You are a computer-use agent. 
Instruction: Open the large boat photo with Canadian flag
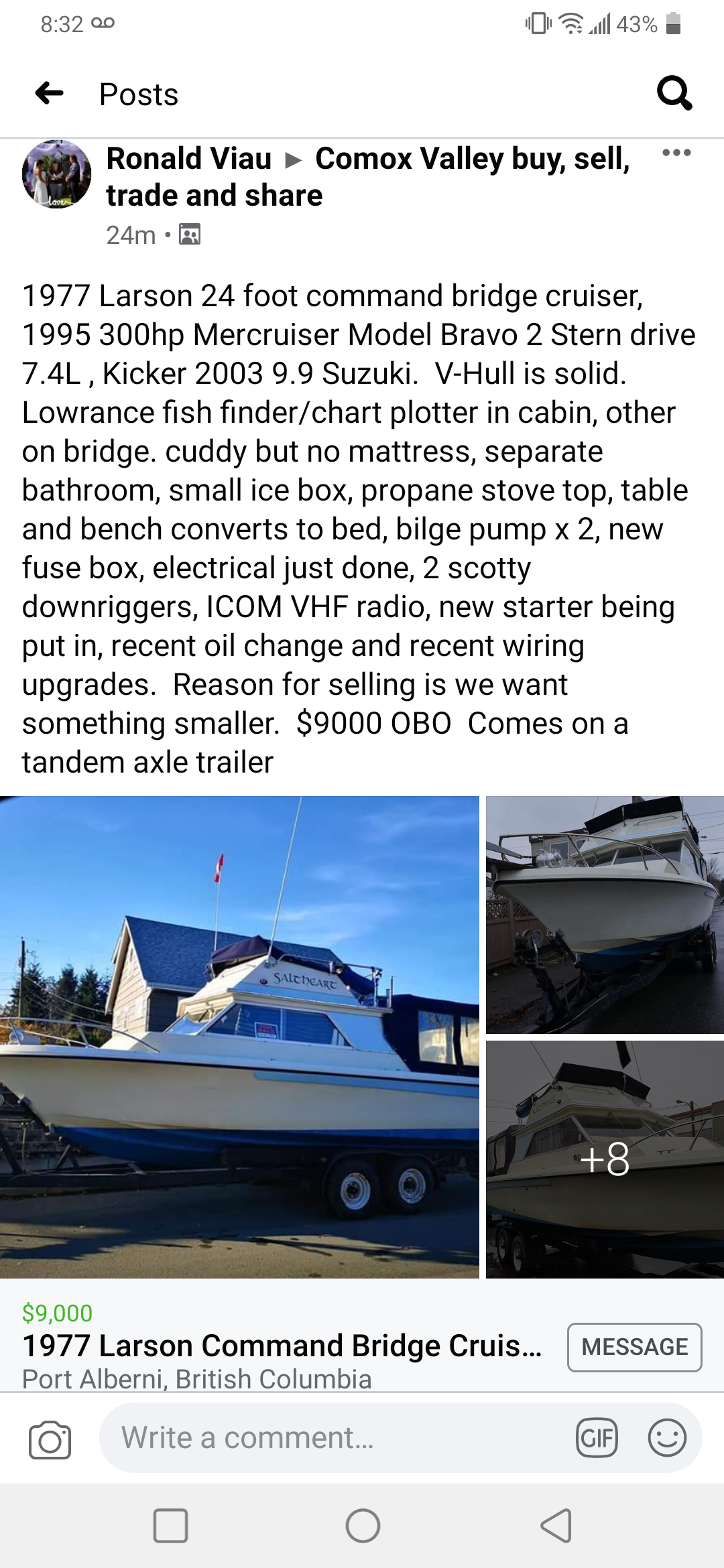pos(239,1037)
